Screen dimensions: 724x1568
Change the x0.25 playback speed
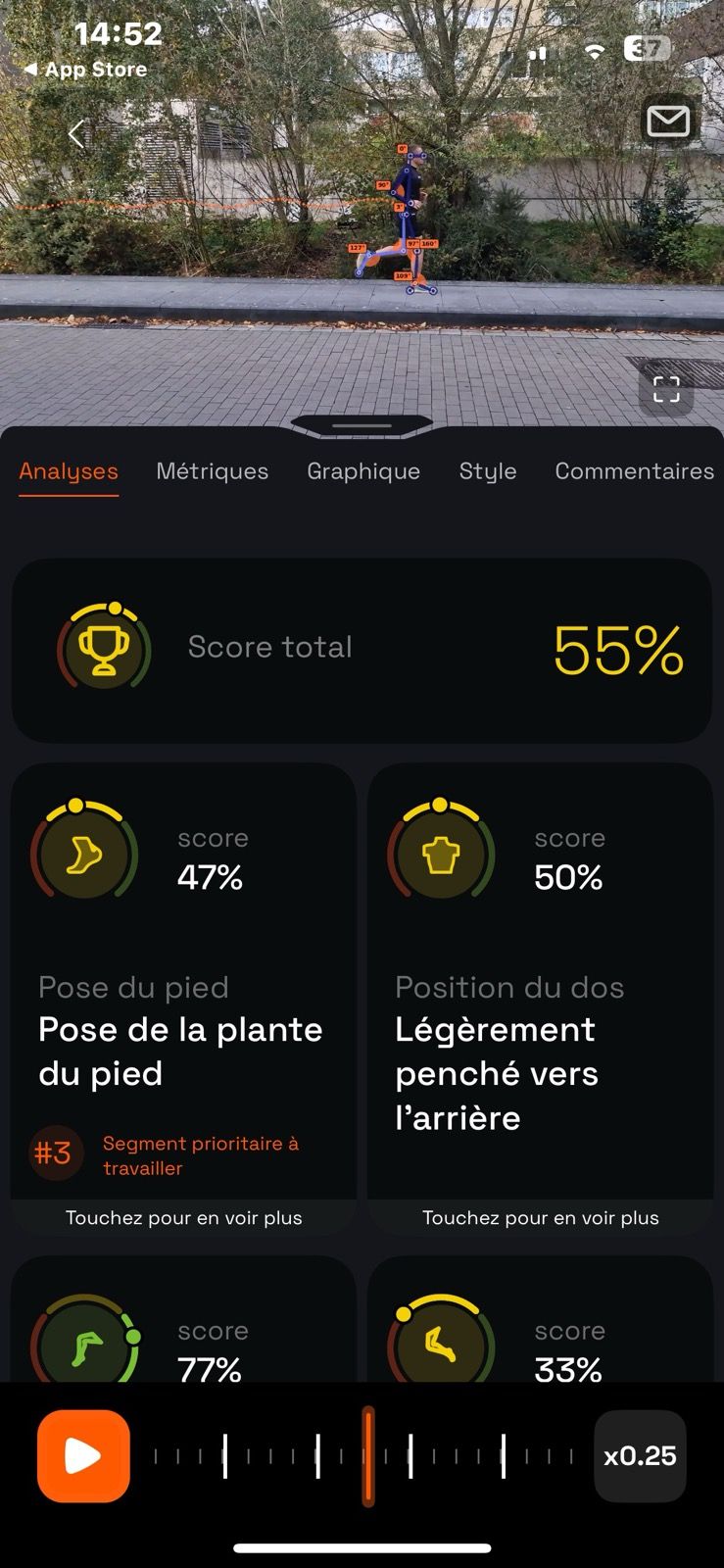[640, 1456]
